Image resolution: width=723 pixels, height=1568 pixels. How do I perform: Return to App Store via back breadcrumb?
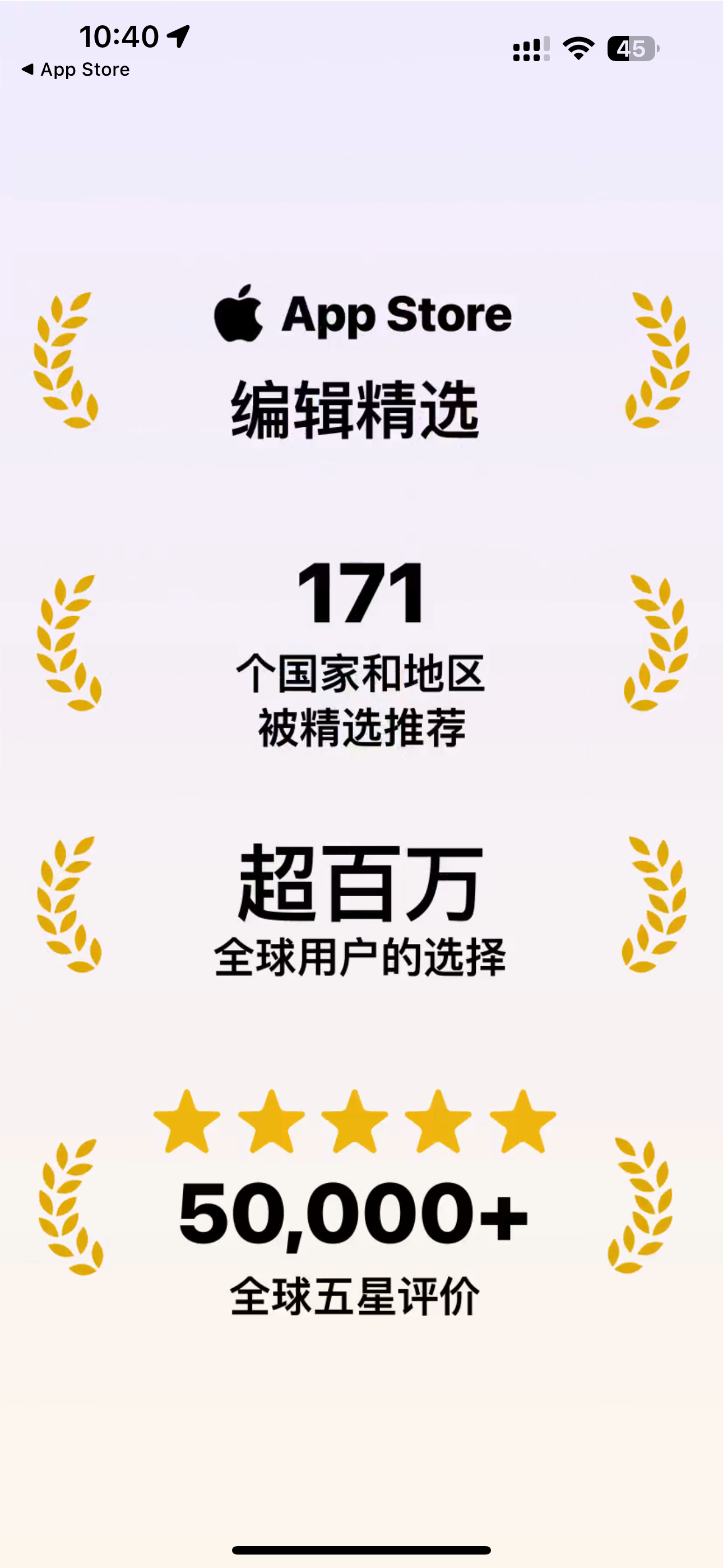point(76,70)
